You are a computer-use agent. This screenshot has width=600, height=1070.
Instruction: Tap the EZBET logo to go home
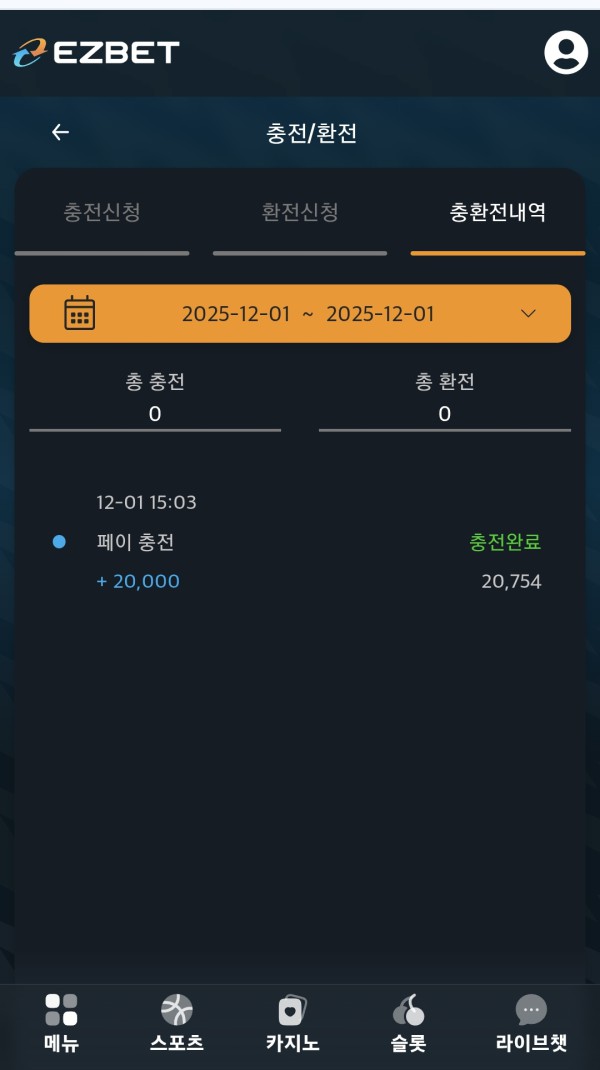tap(96, 52)
